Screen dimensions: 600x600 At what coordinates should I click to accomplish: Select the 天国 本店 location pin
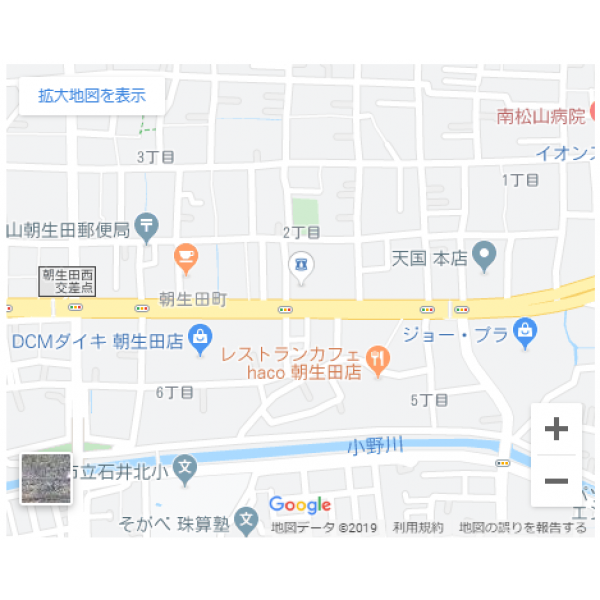coord(484,256)
